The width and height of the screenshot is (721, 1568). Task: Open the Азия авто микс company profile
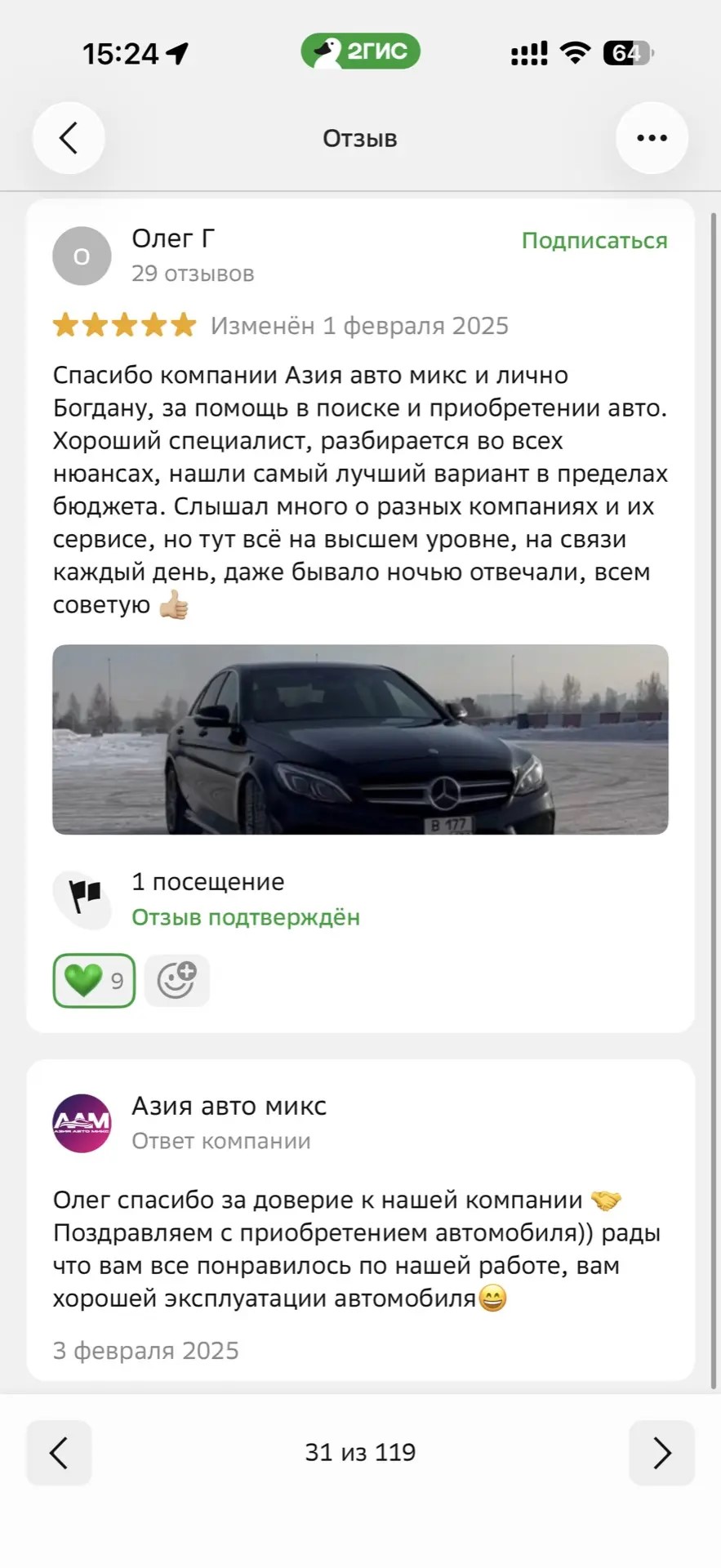pos(229,1107)
